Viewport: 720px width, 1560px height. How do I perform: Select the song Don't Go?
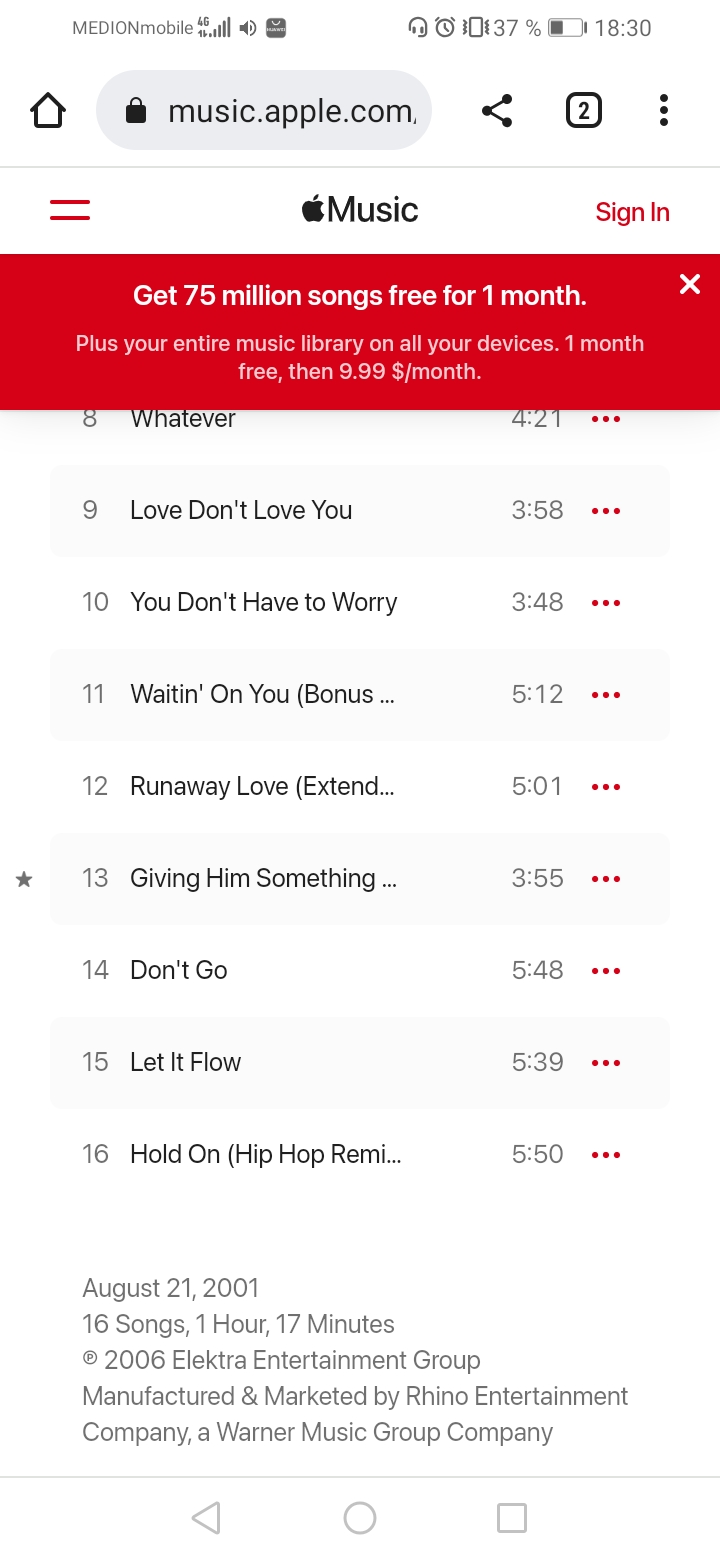coord(179,970)
